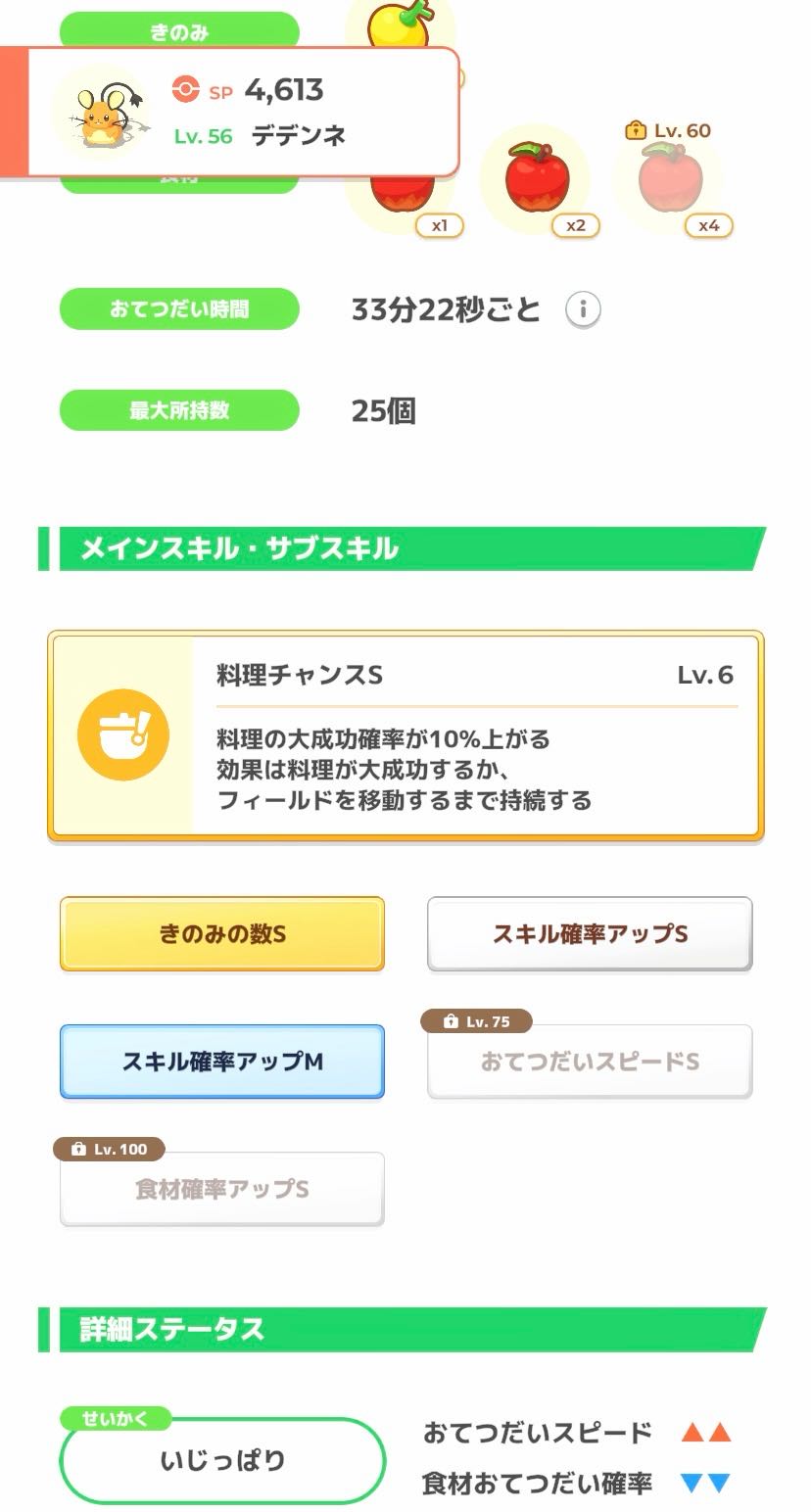Check the locked おてつだいスピードS sub skill
Screen dimensions: 811x1512
tap(590, 1062)
